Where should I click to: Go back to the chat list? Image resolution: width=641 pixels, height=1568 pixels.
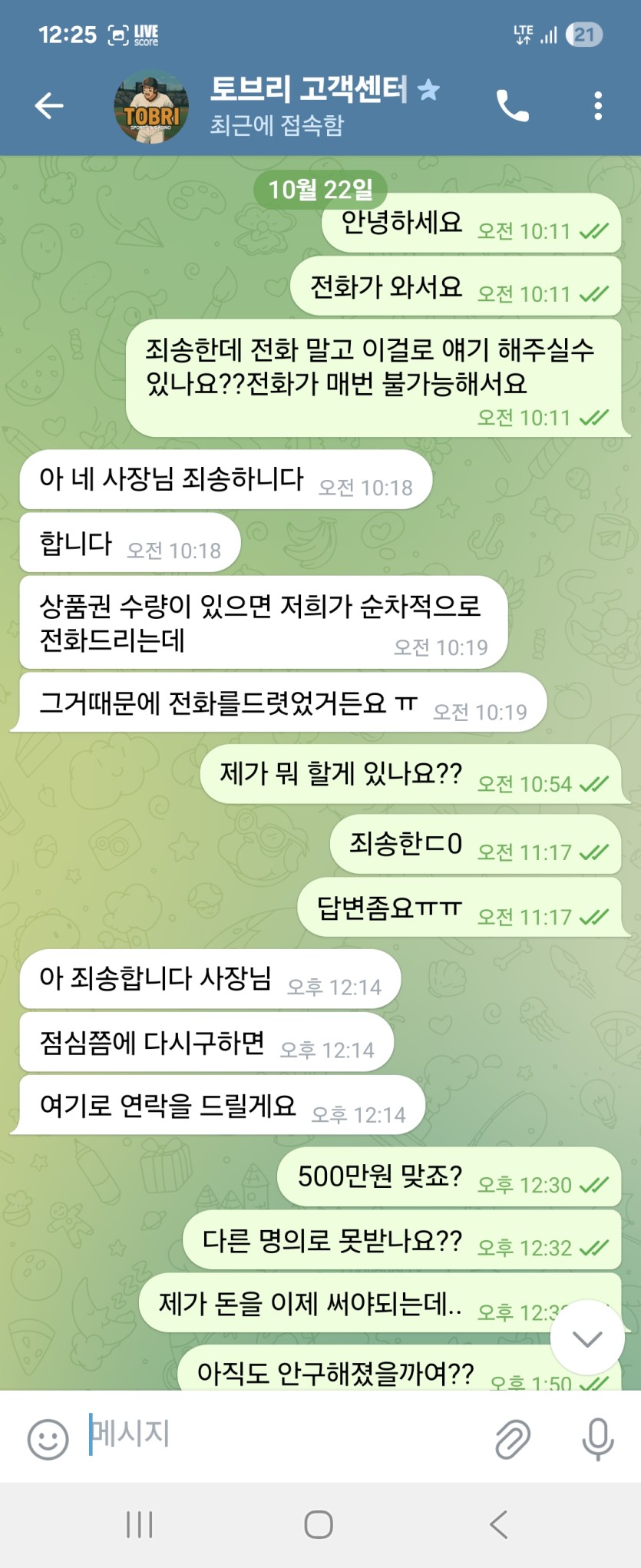pyautogui.click(x=49, y=106)
